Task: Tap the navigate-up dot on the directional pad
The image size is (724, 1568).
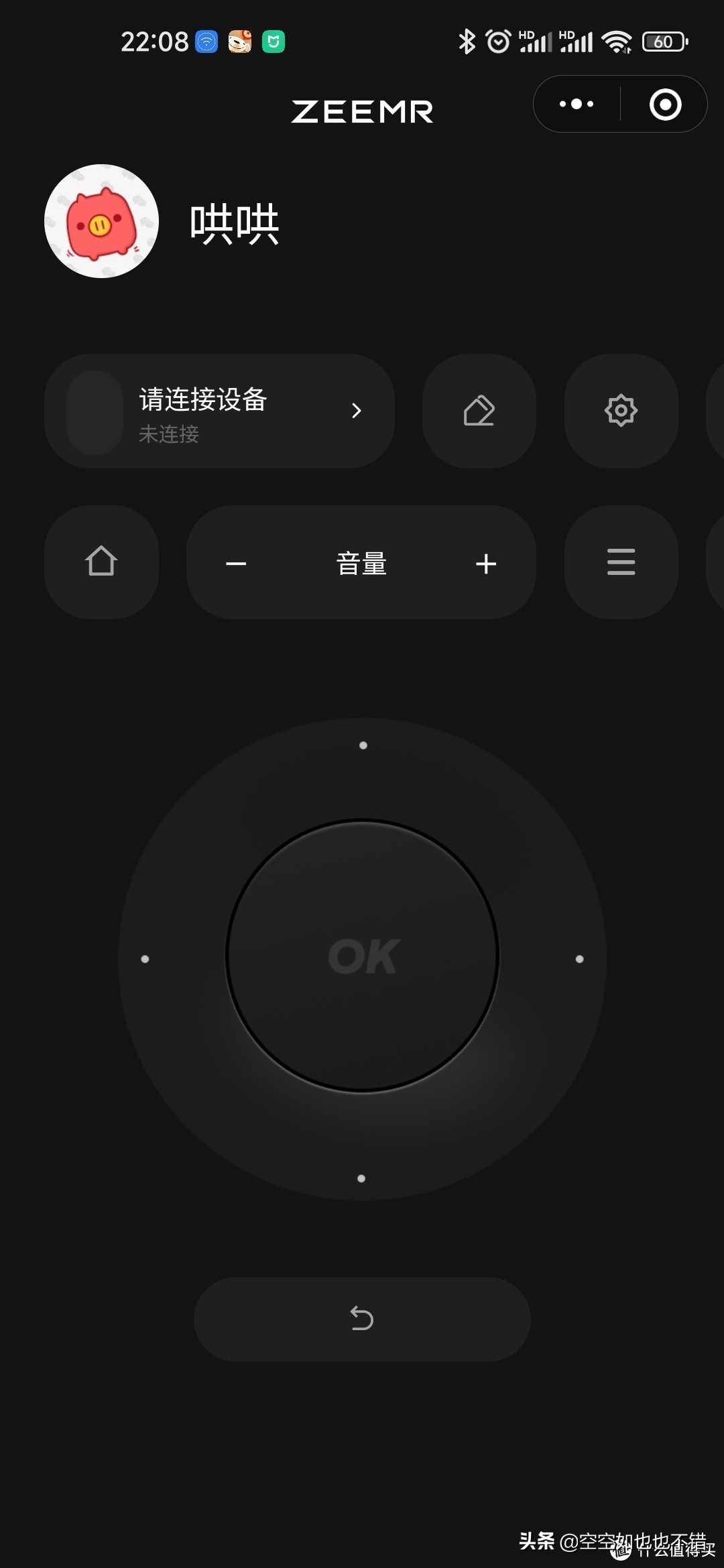Action: 362,744
